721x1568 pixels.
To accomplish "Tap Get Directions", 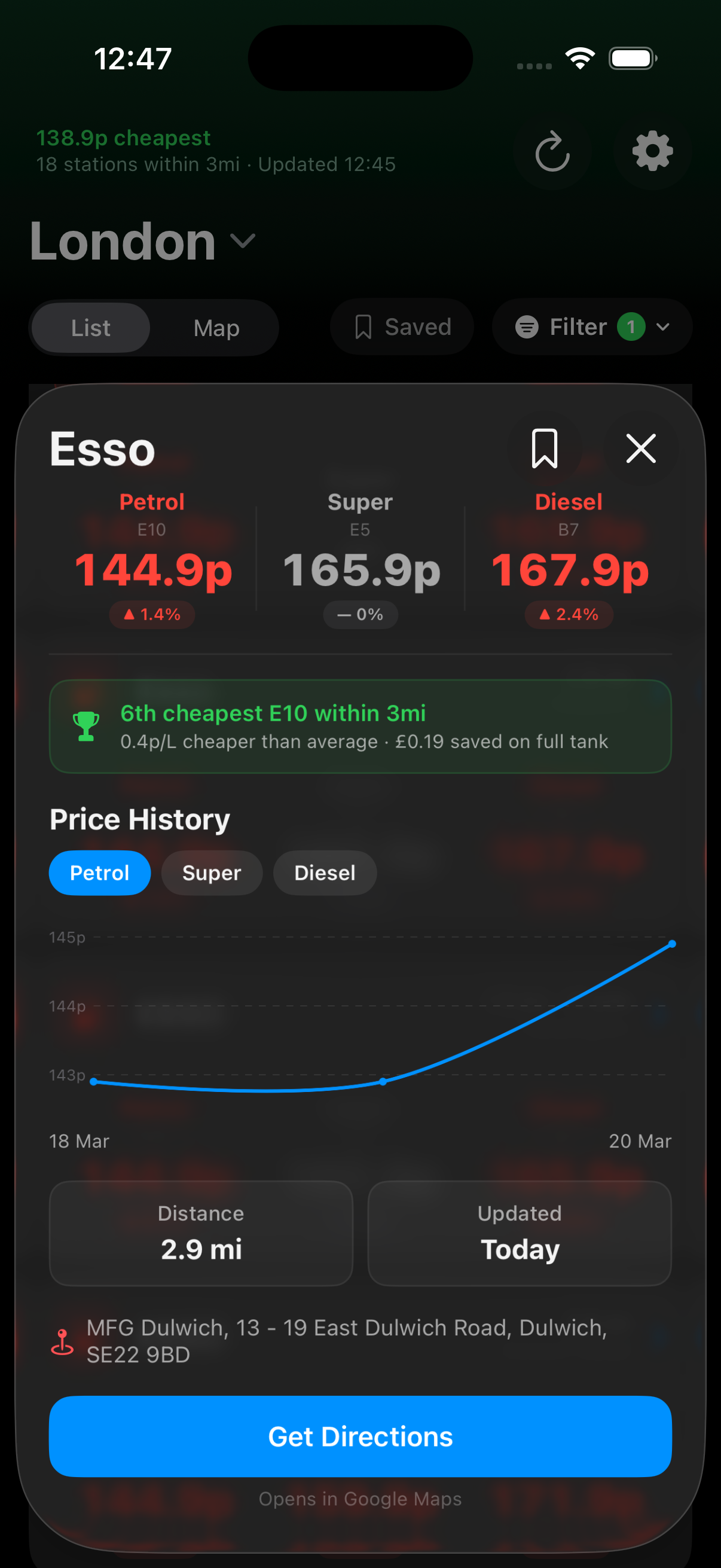I will pyautogui.click(x=360, y=1436).
